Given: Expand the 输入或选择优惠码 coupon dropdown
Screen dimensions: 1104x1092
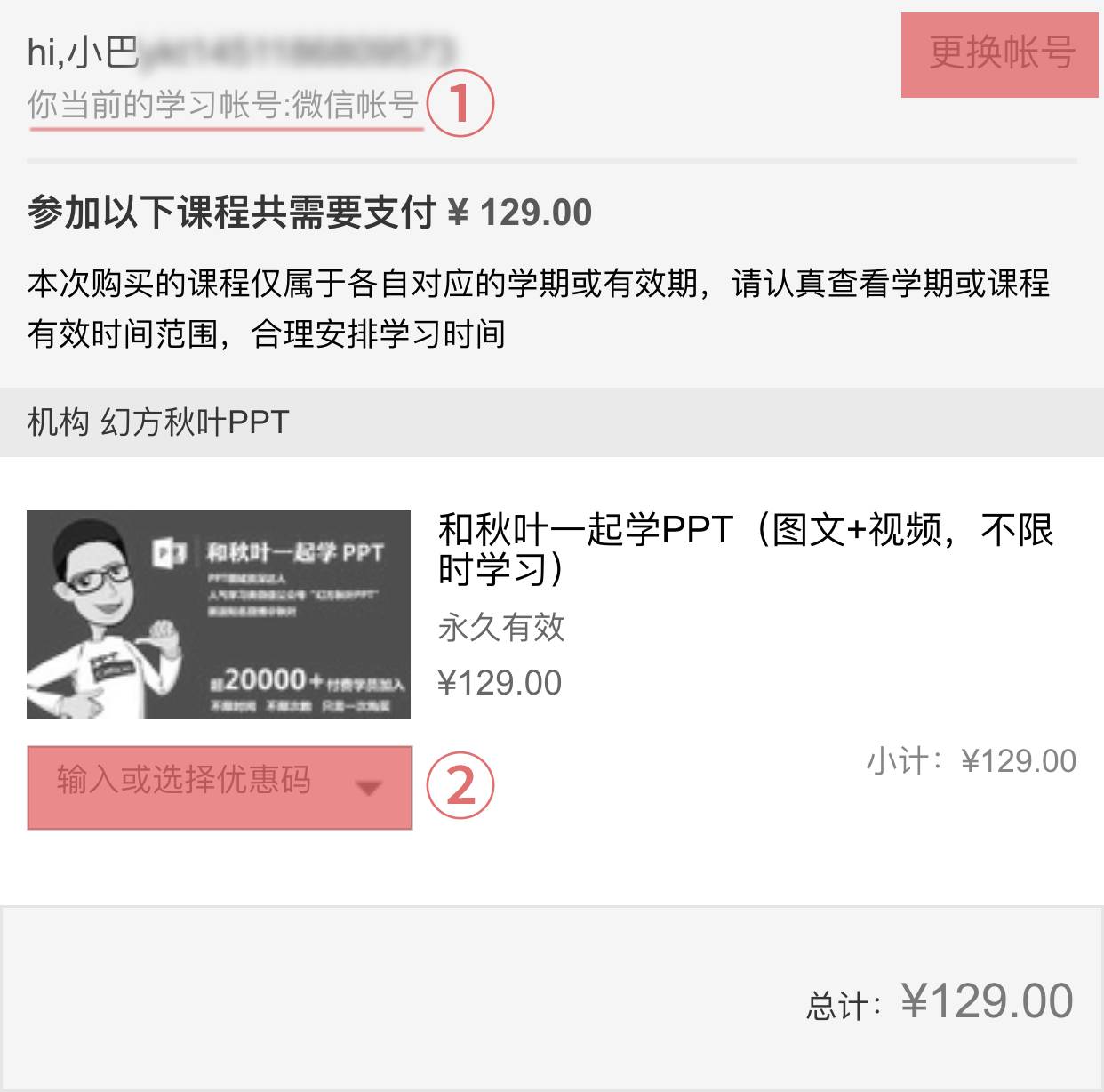Looking at the screenshot, I should [220, 787].
